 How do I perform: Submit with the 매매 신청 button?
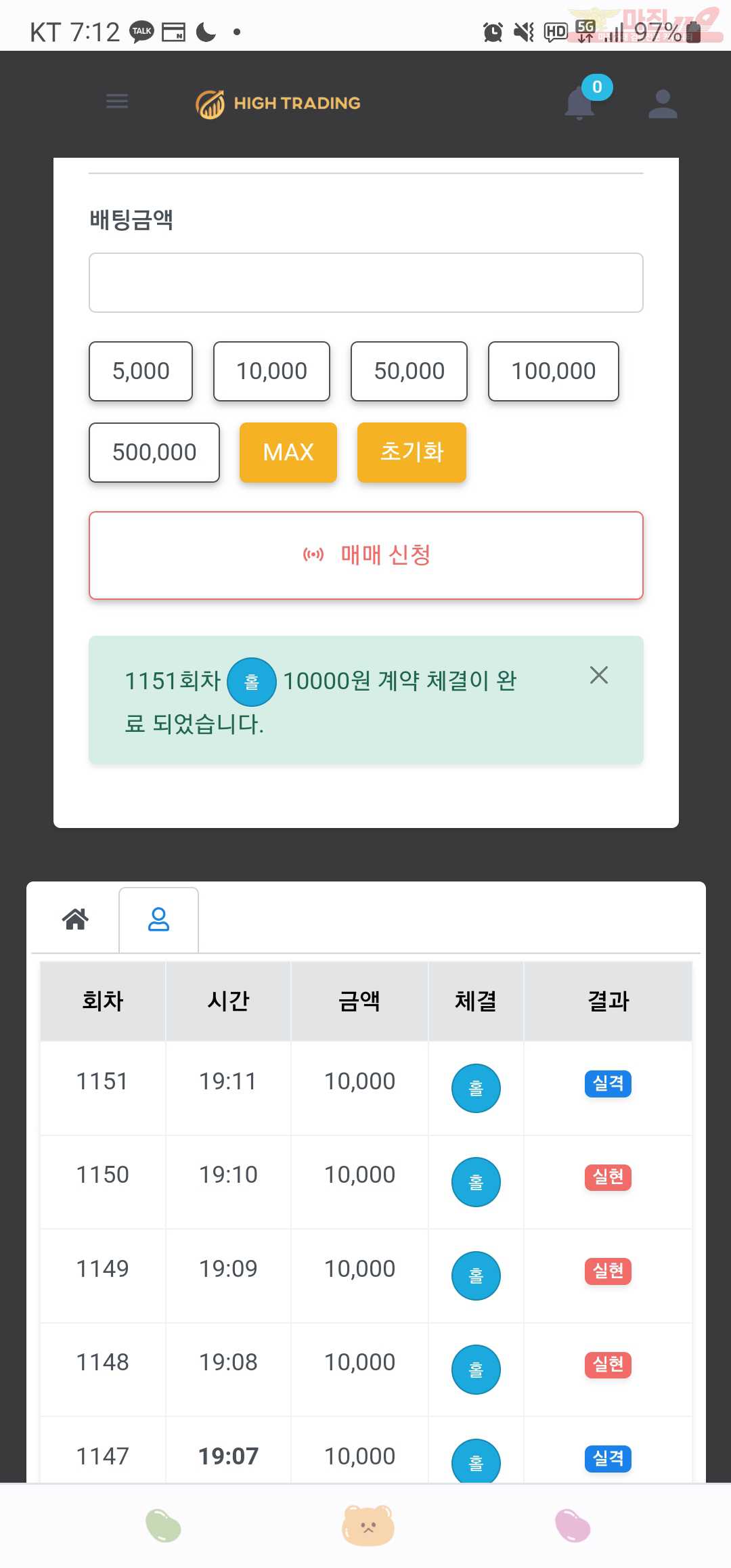tap(366, 555)
